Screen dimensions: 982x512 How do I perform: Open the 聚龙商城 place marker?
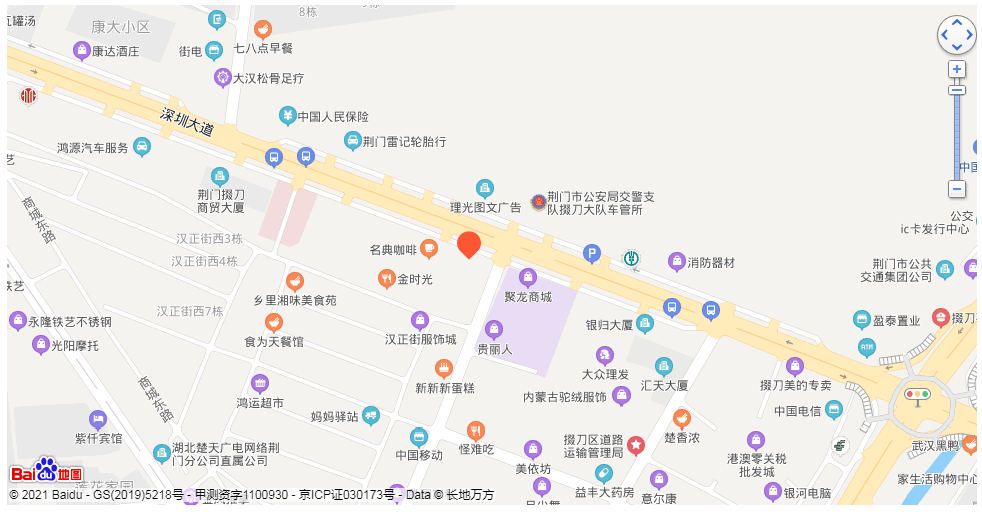click(x=529, y=277)
